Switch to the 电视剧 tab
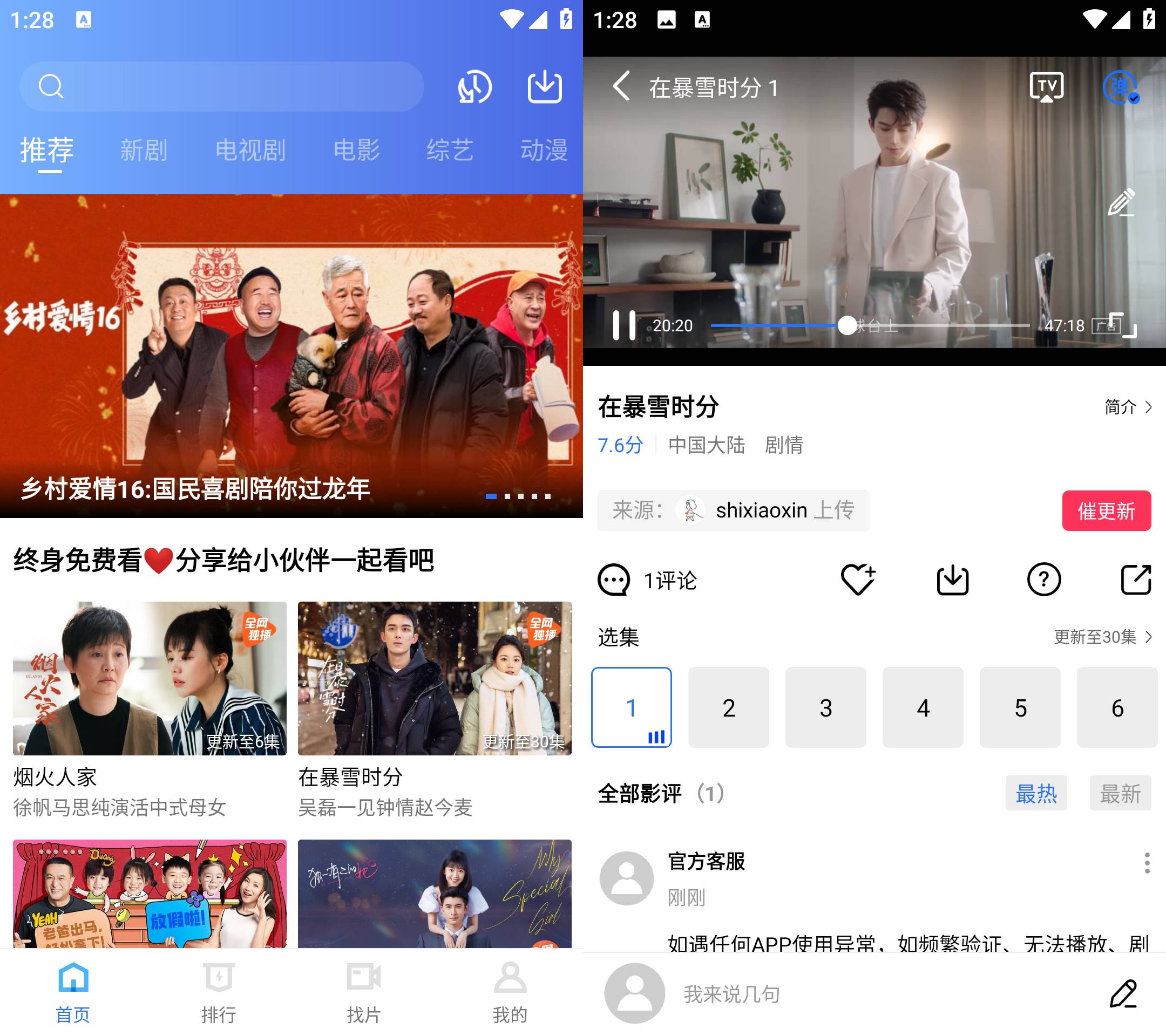This screenshot has width=1166, height=1036. coord(250,151)
